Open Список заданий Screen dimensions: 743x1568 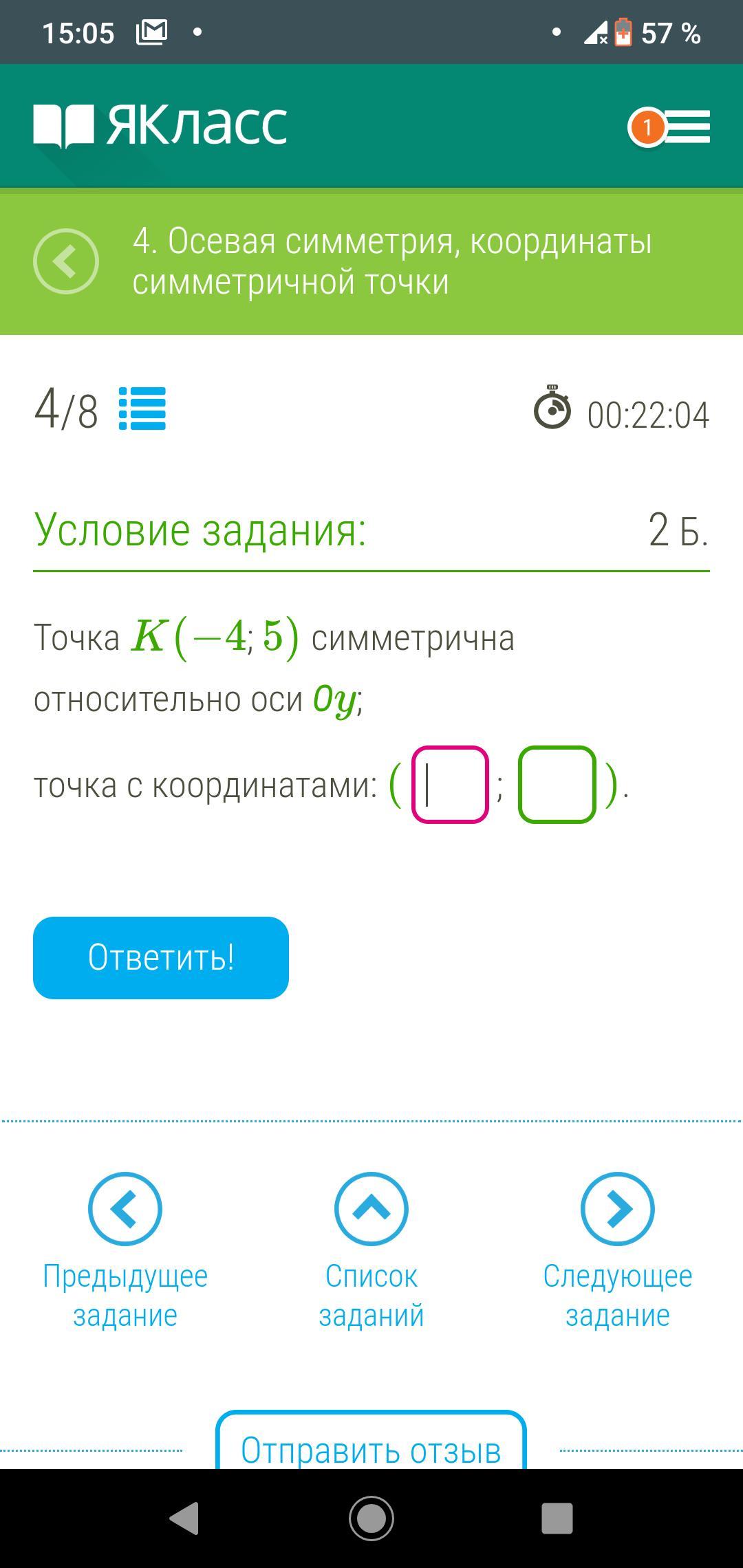(371, 1250)
